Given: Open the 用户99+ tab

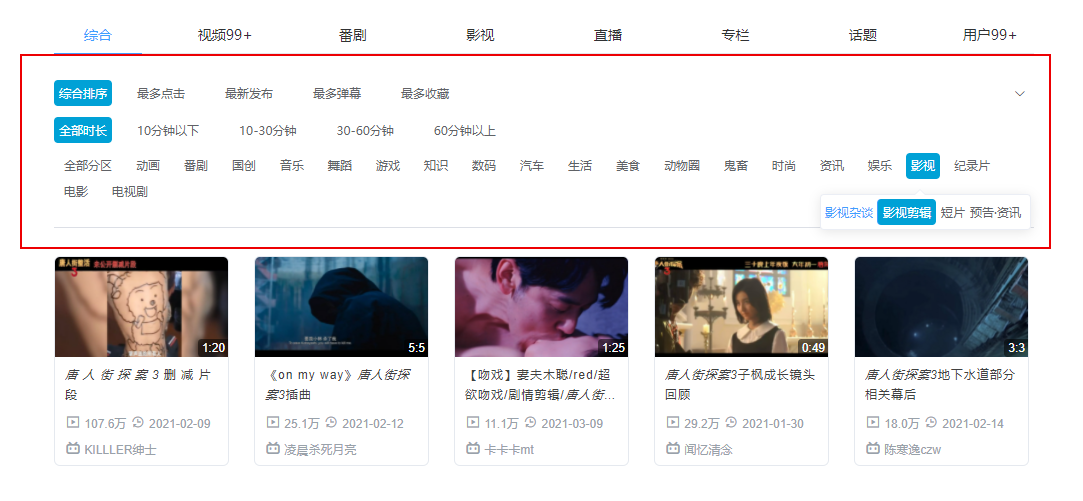Looking at the screenshot, I should tap(989, 35).
